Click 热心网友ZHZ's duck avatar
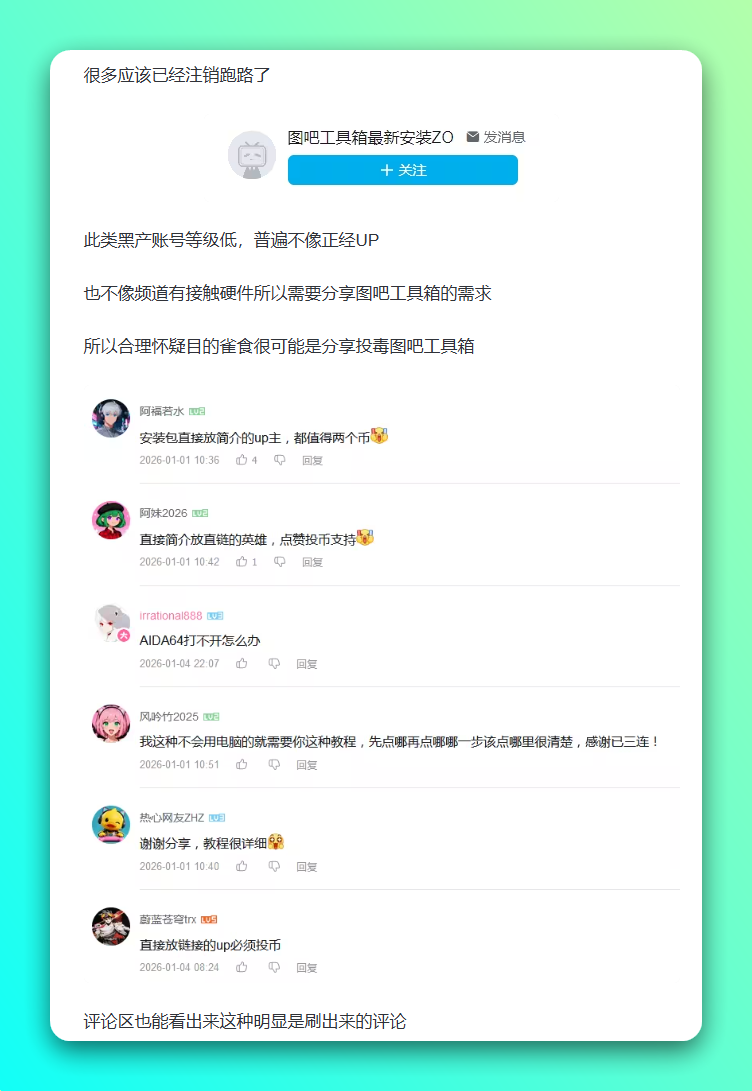This screenshot has width=752, height=1091. (x=110, y=824)
